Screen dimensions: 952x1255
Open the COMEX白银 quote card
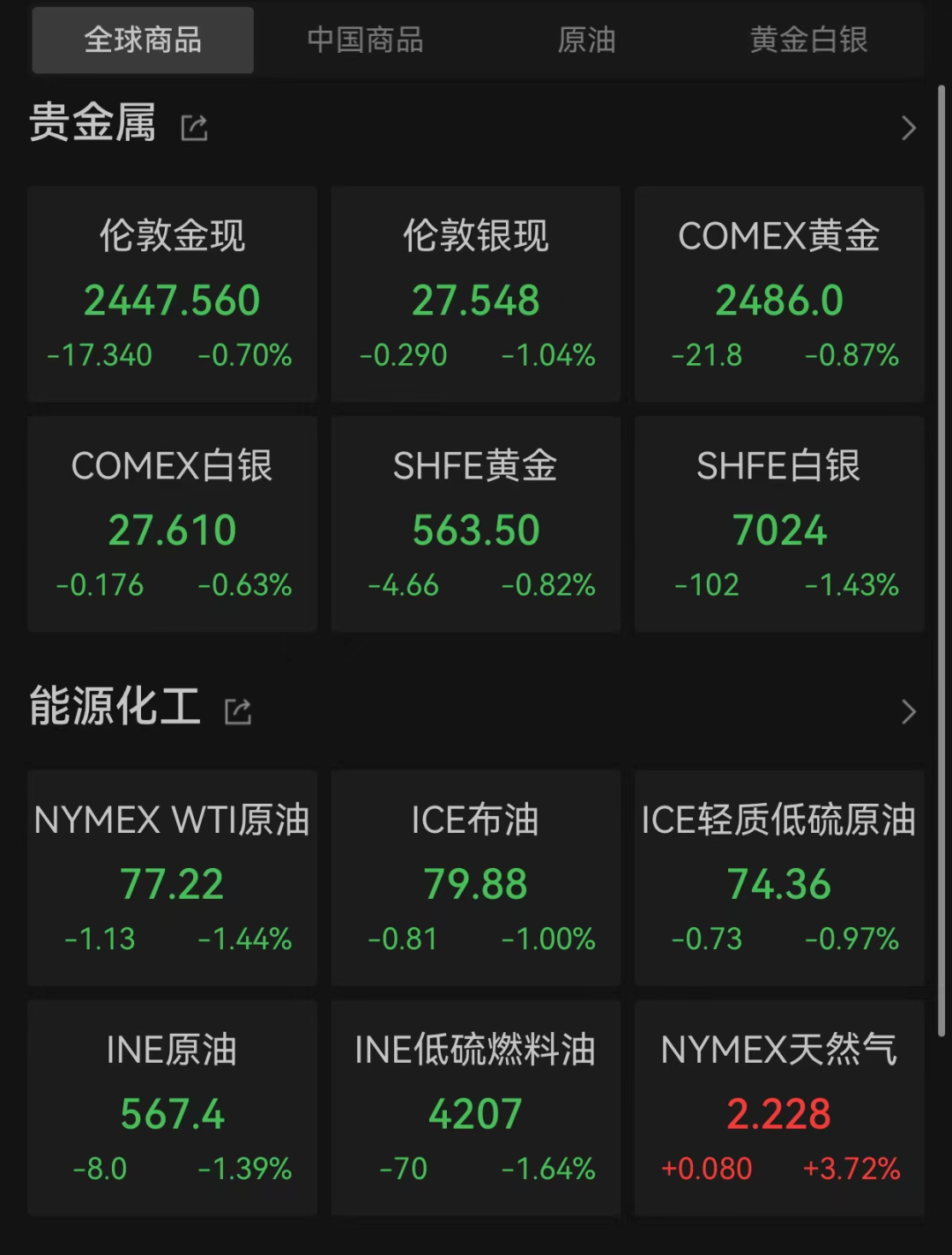[172, 524]
